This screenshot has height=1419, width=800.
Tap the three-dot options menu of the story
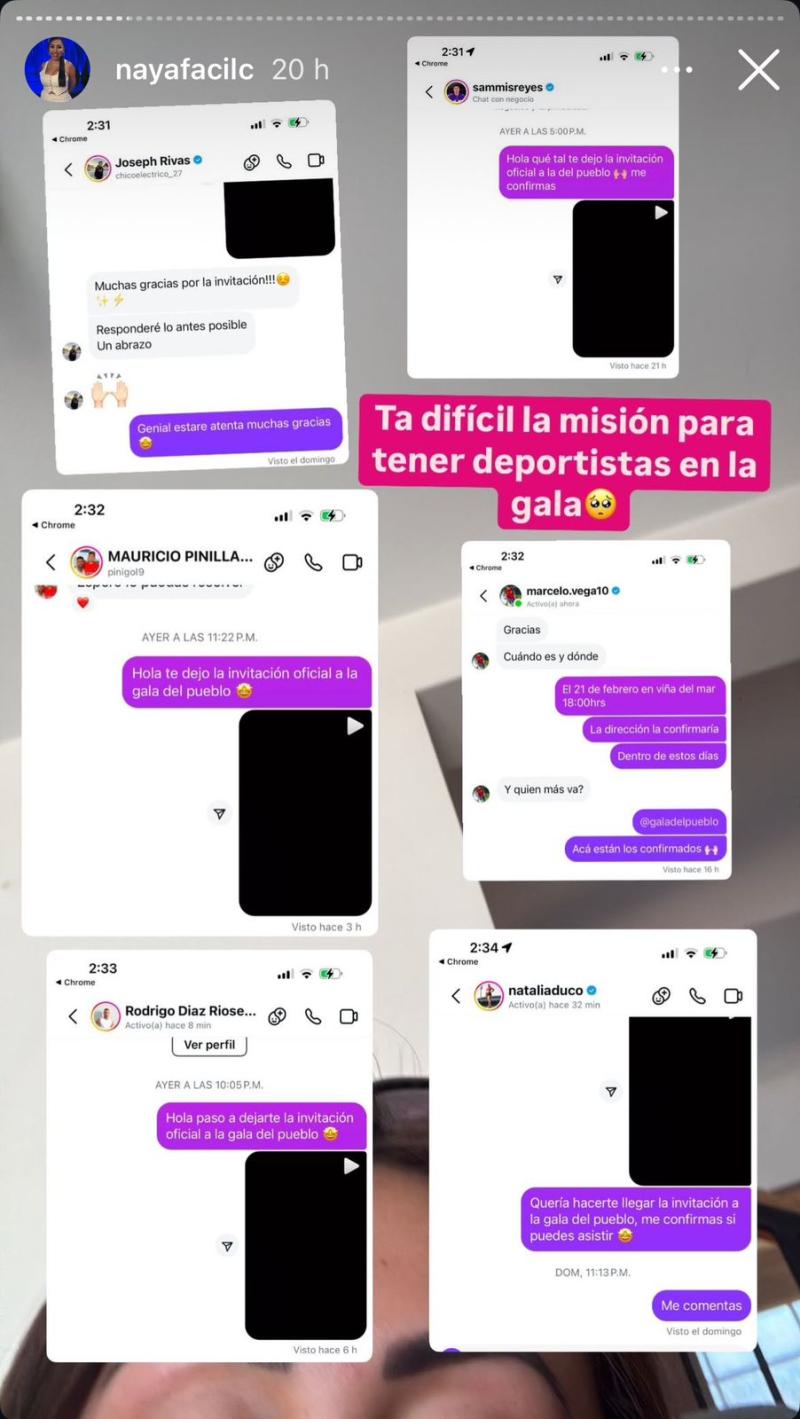tap(678, 70)
